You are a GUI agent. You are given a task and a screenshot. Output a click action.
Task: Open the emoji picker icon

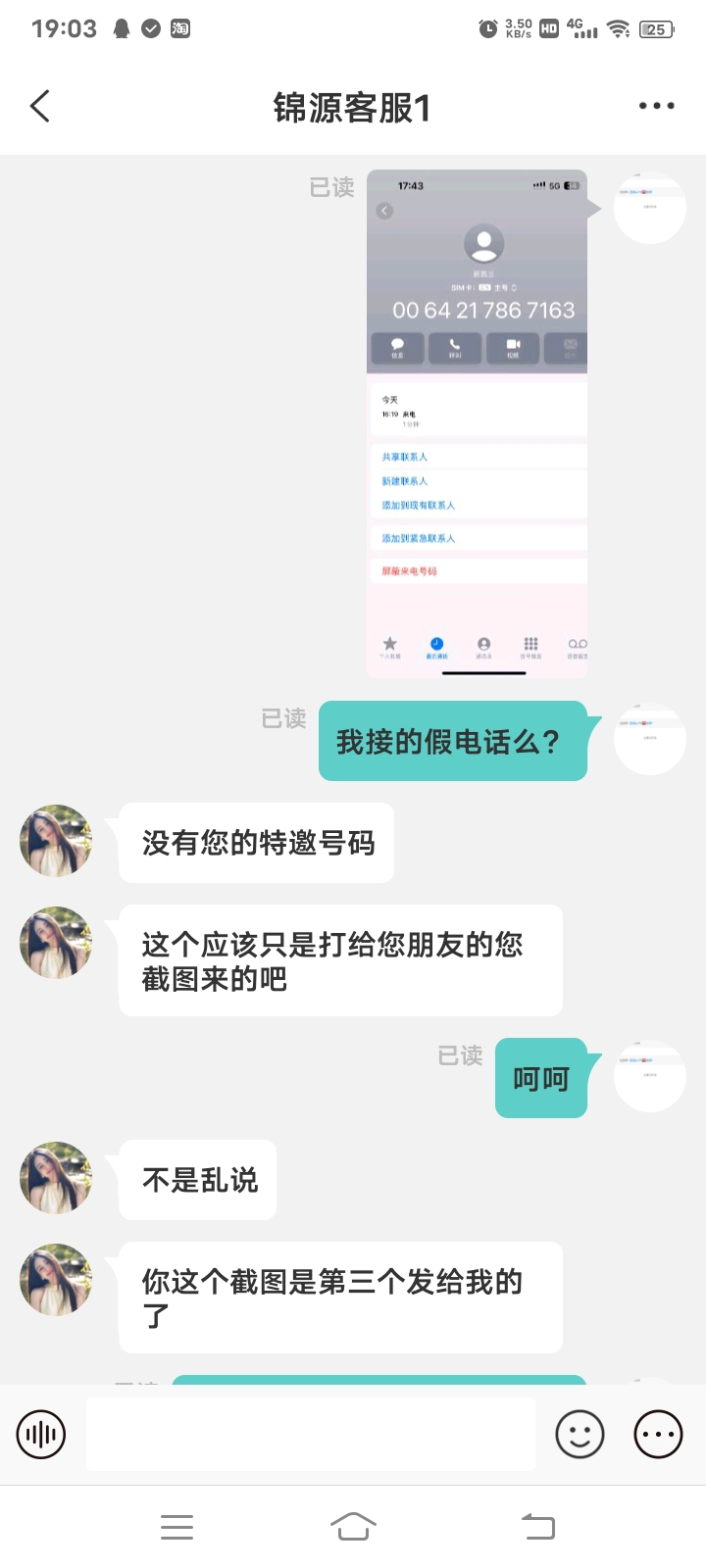(x=580, y=1433)
